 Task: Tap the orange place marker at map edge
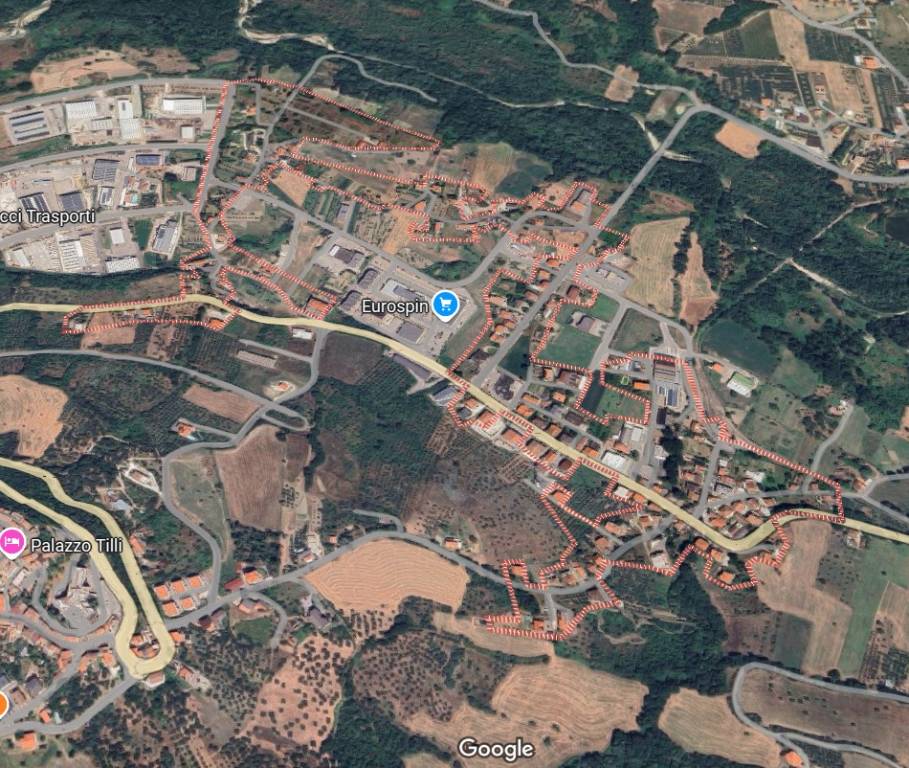2,704
